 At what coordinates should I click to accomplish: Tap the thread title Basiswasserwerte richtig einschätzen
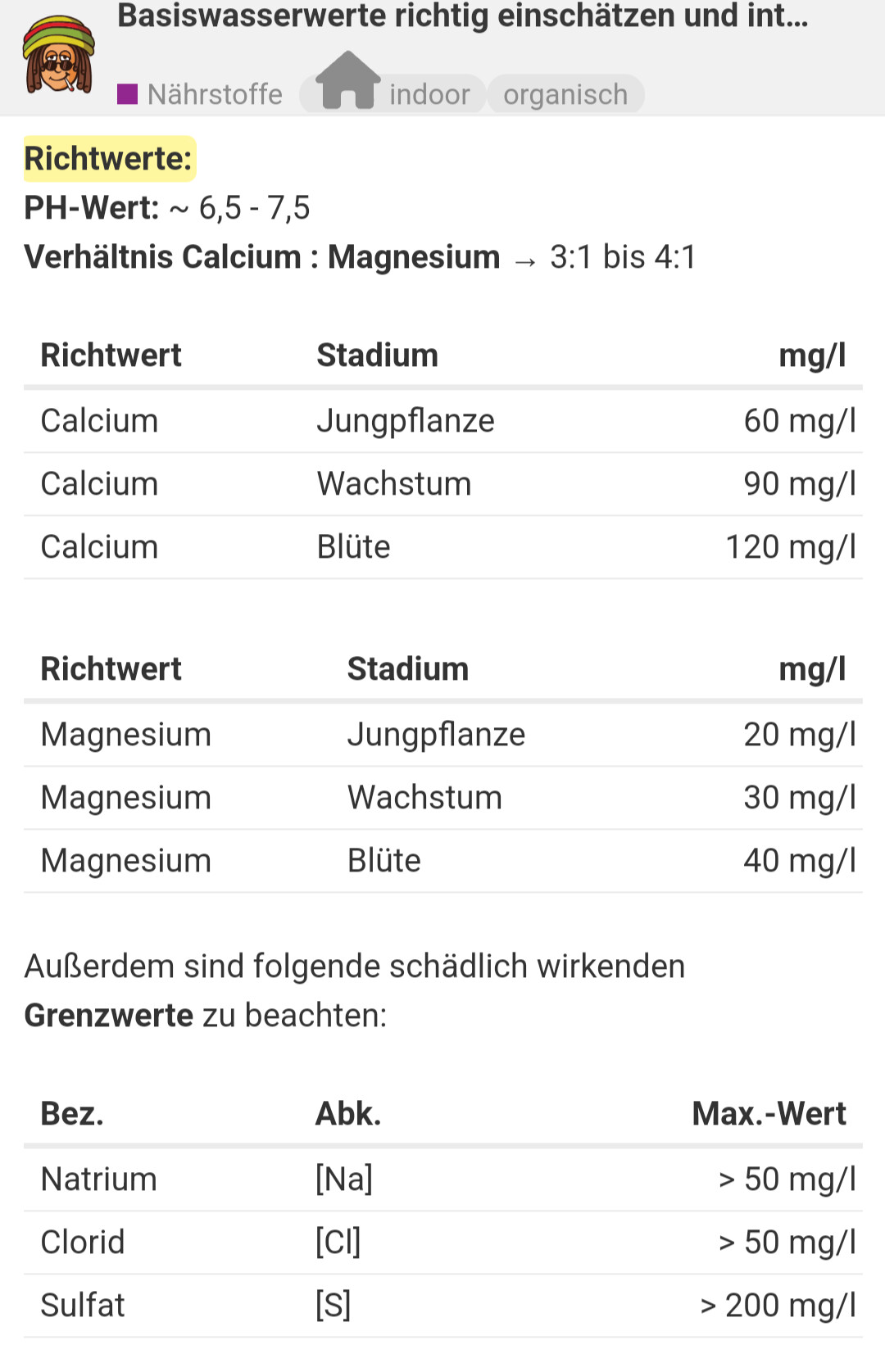pyautogui.click(x=462, y=16)
